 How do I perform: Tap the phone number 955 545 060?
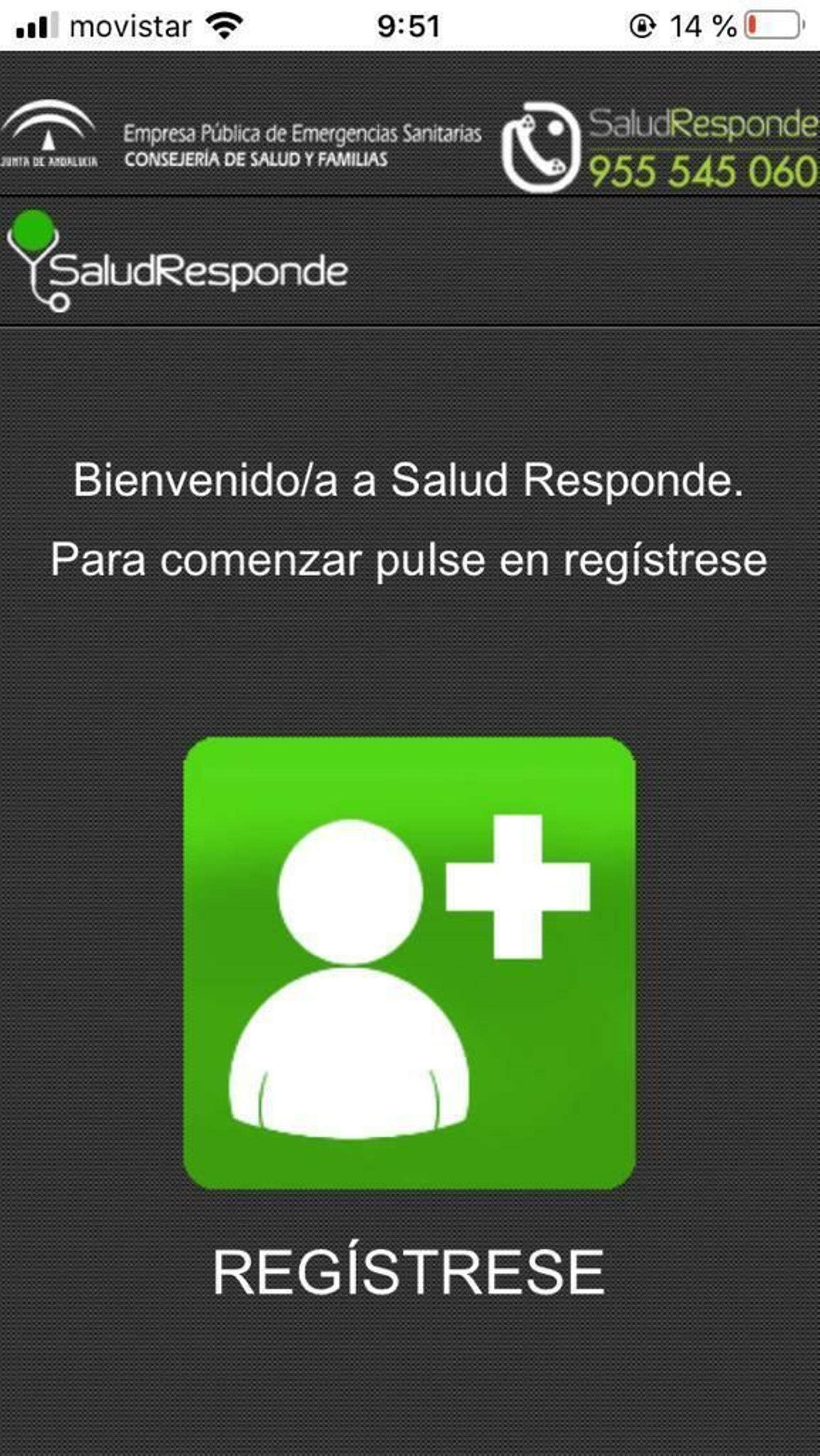[701, 167]
